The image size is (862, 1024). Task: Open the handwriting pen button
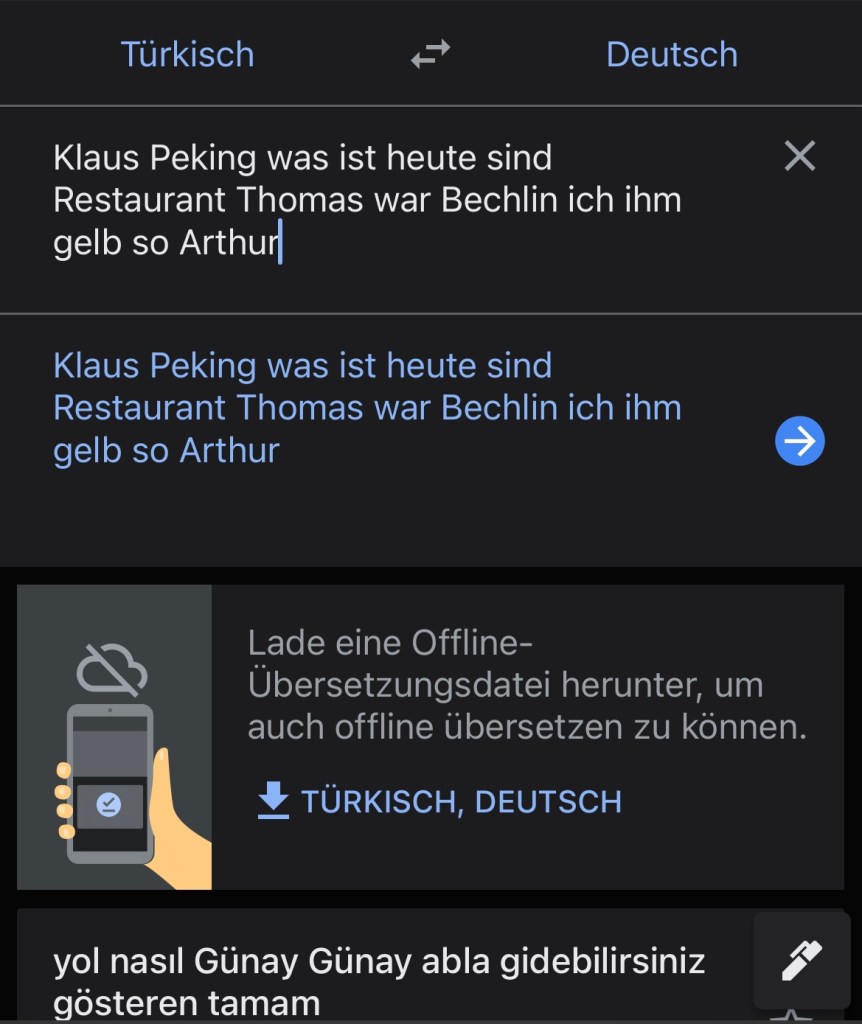coord(802,960)
